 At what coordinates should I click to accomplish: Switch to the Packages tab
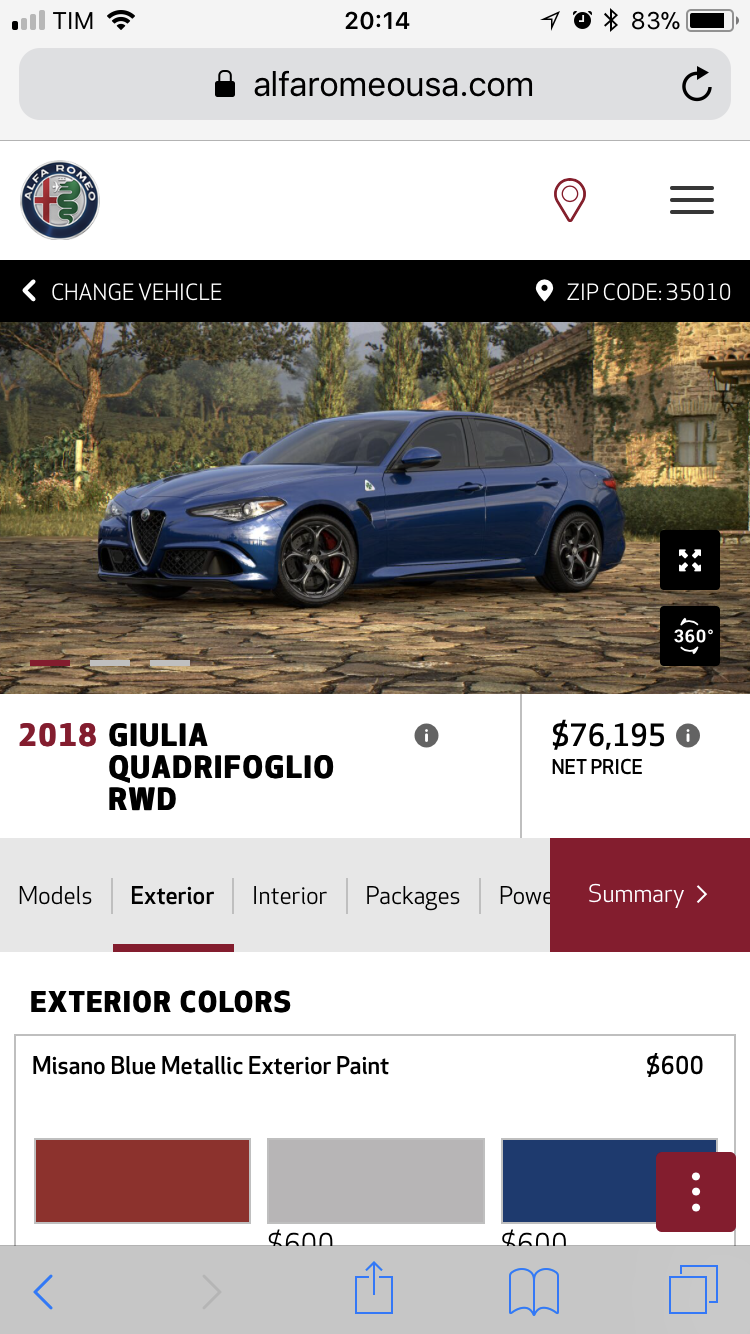coord(412,895)
